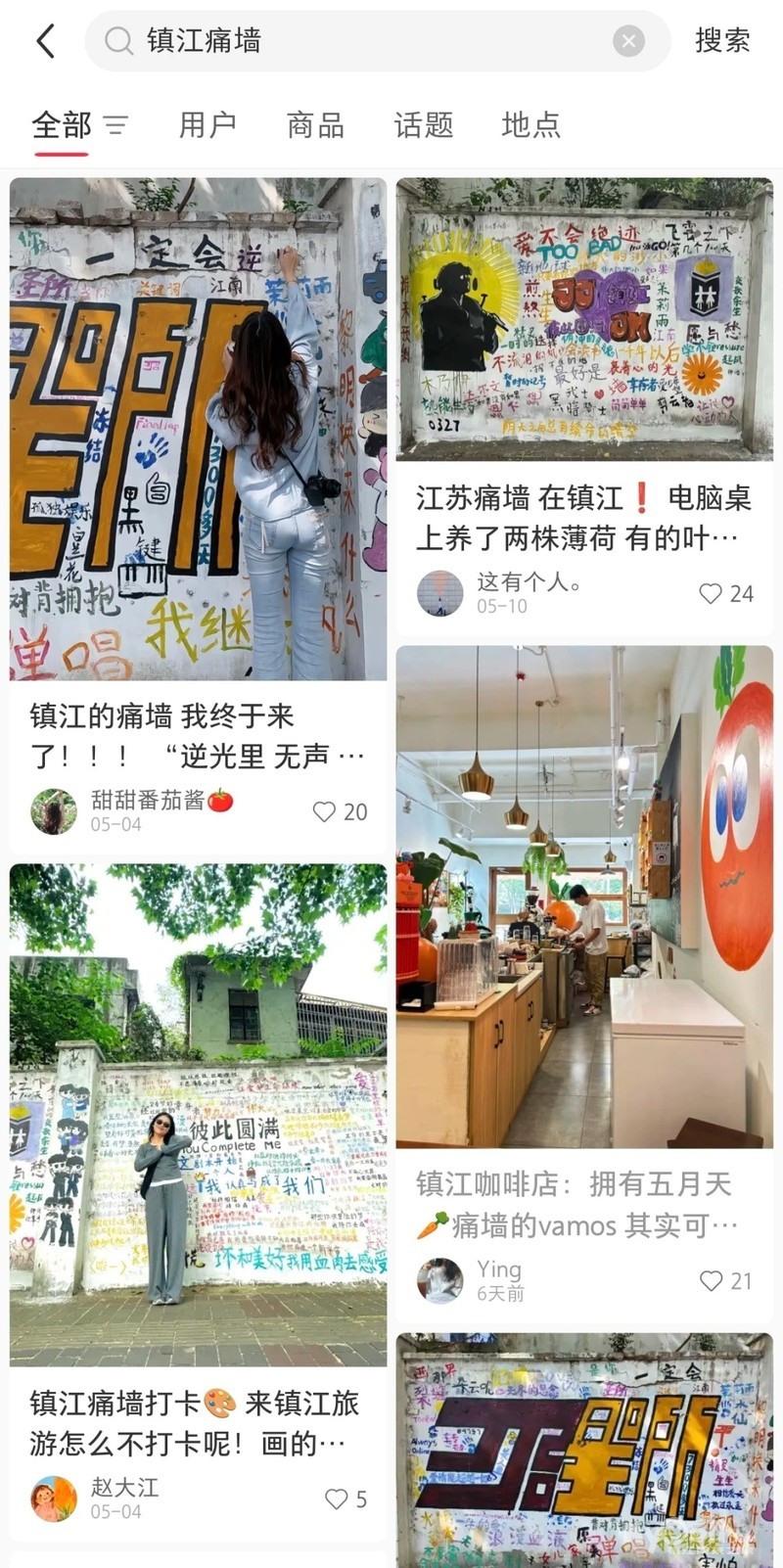Viewport: 783px width, 1568px height.
Task: Open 赵大江's profile avatar
Action: (54, 1499)
